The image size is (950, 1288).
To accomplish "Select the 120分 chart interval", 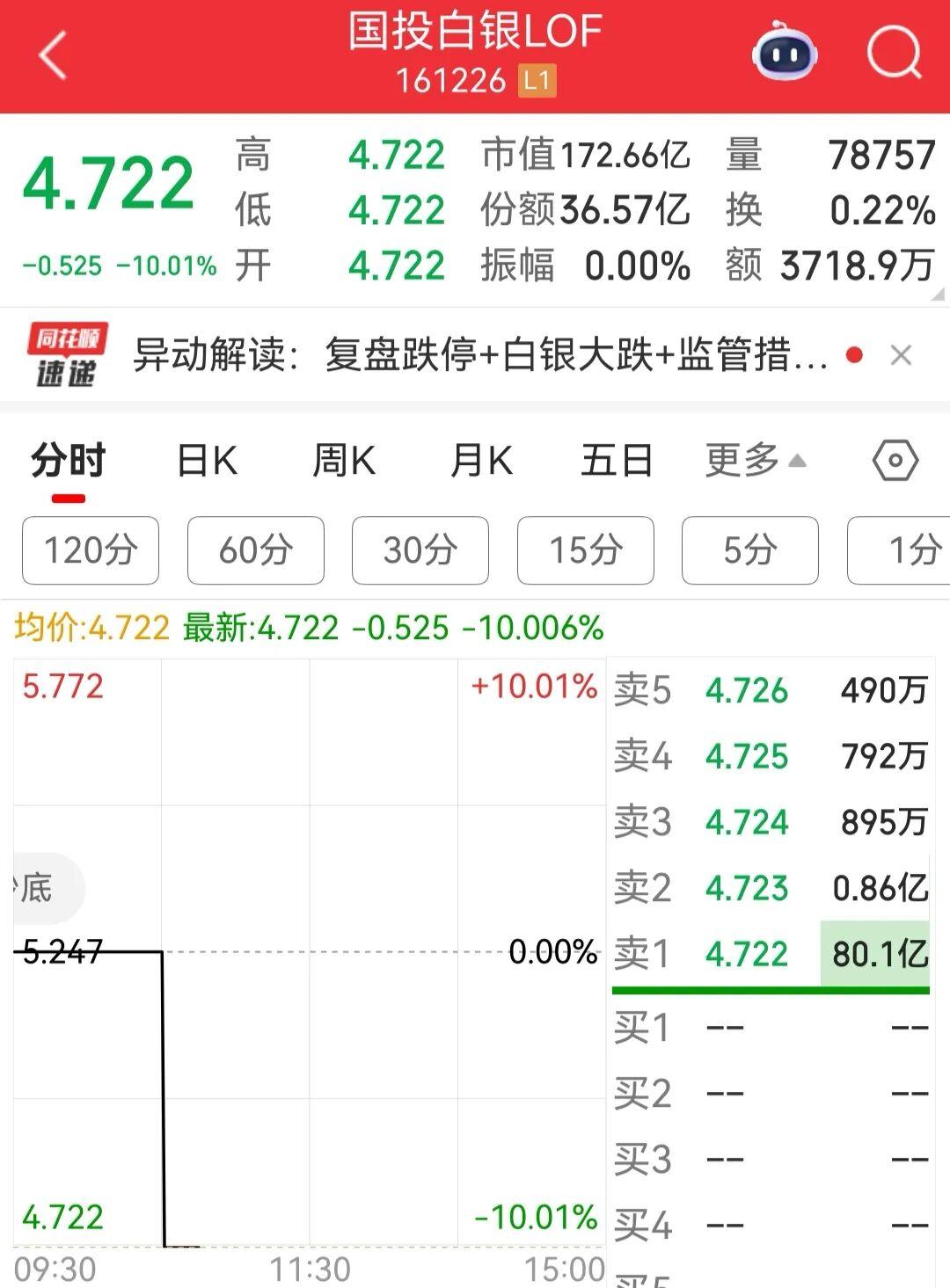I will pos(90,550).
